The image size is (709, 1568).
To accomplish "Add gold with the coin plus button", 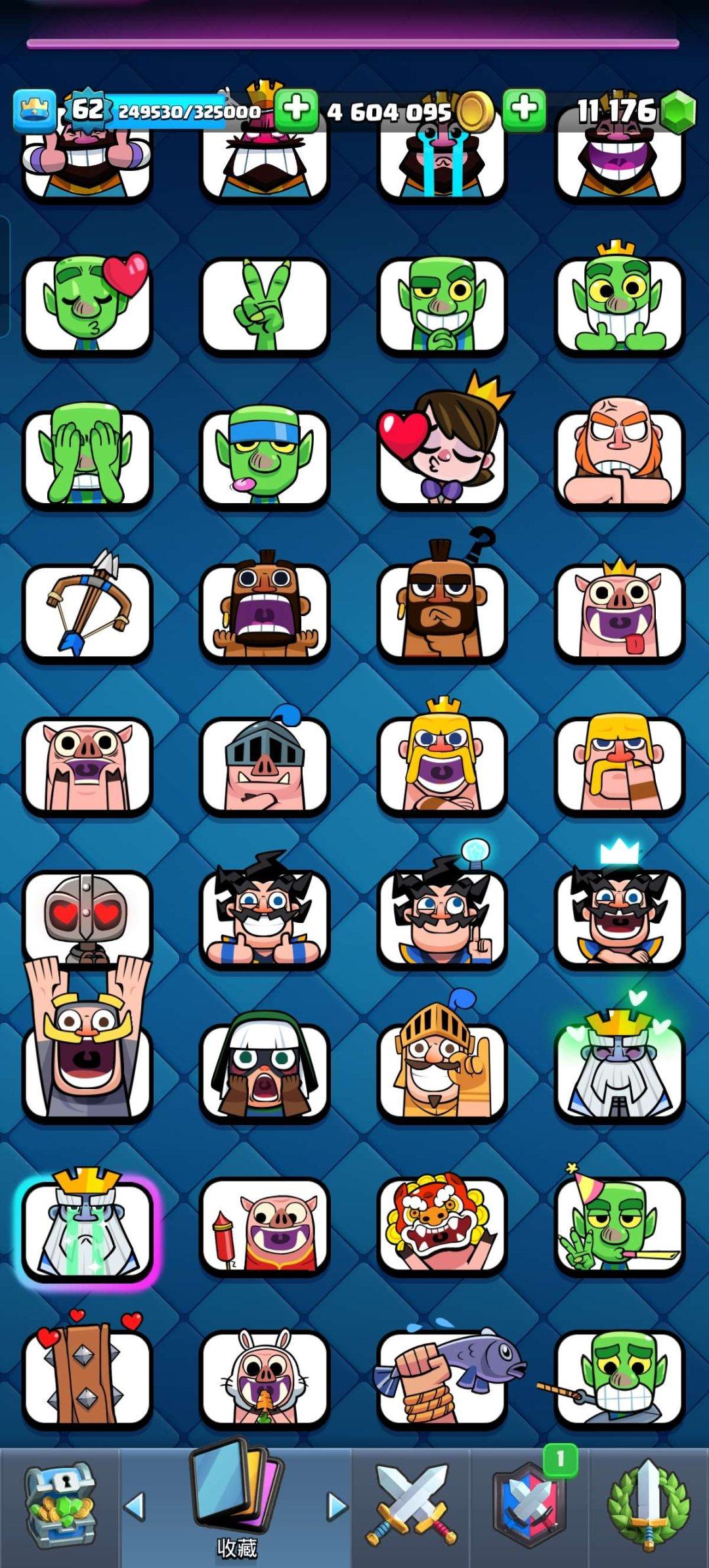I will [x=524, y=109].
